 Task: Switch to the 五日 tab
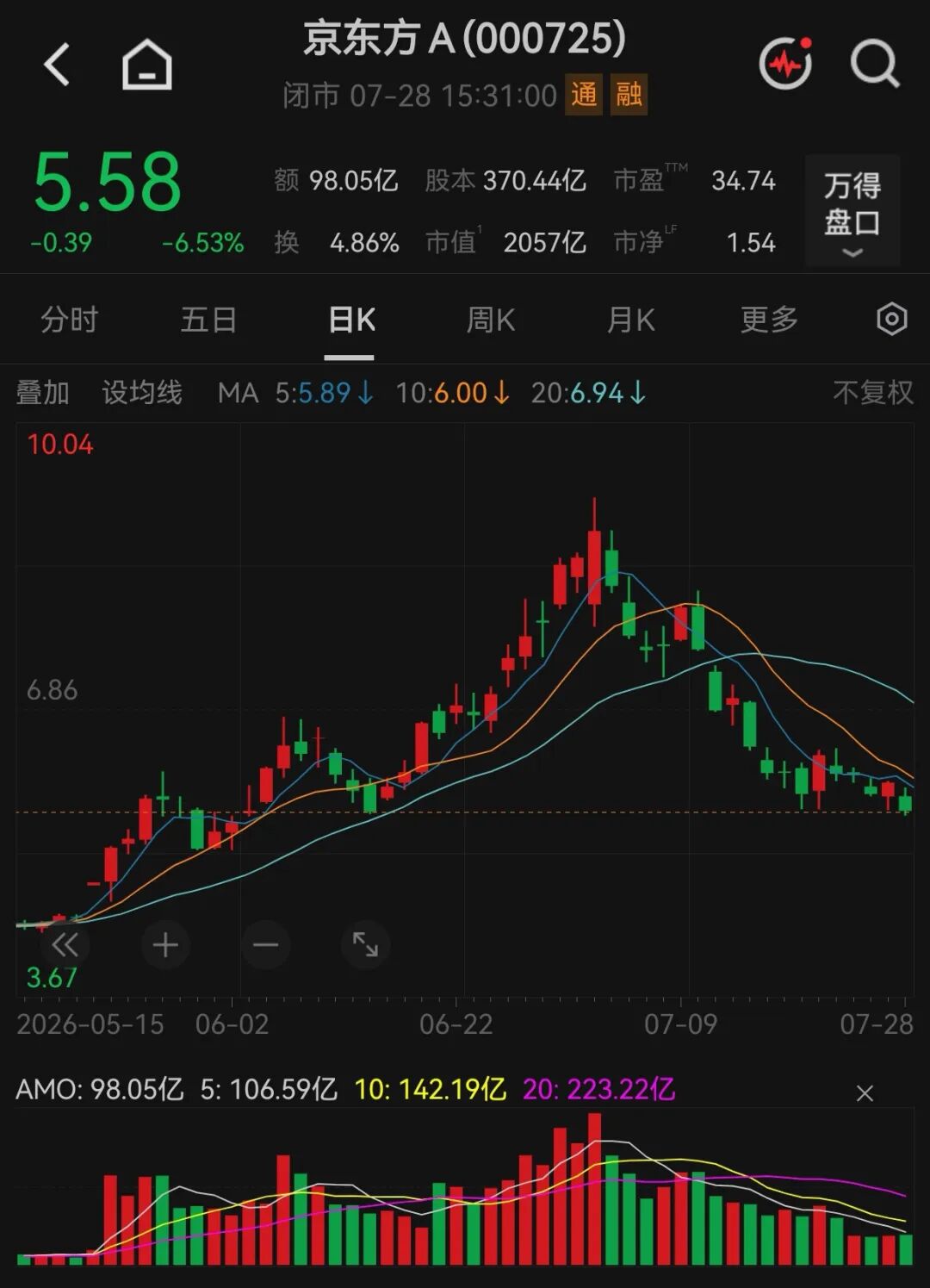point(209,320)
